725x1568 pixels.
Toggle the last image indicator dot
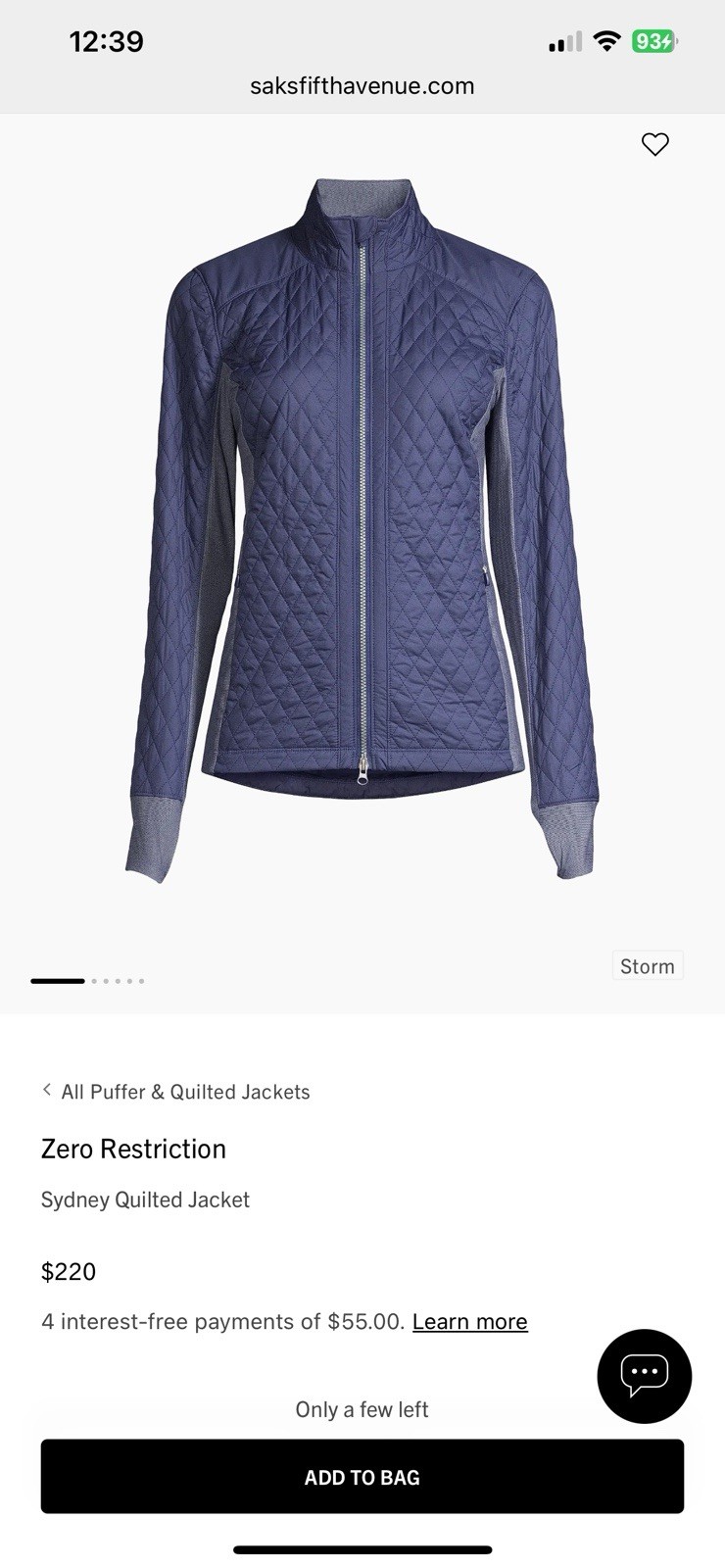141,980
